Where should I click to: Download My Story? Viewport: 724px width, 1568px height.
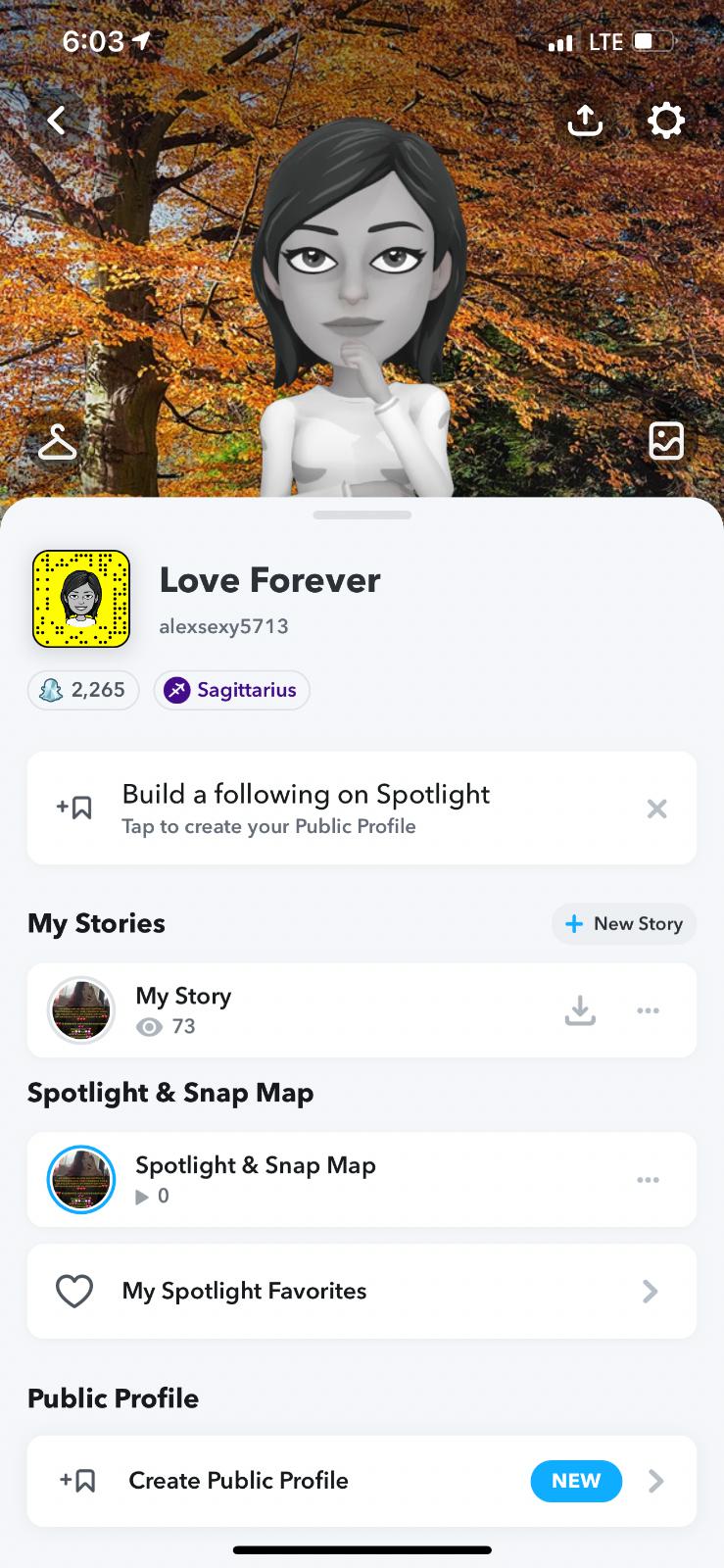[x=580, y=1010]
